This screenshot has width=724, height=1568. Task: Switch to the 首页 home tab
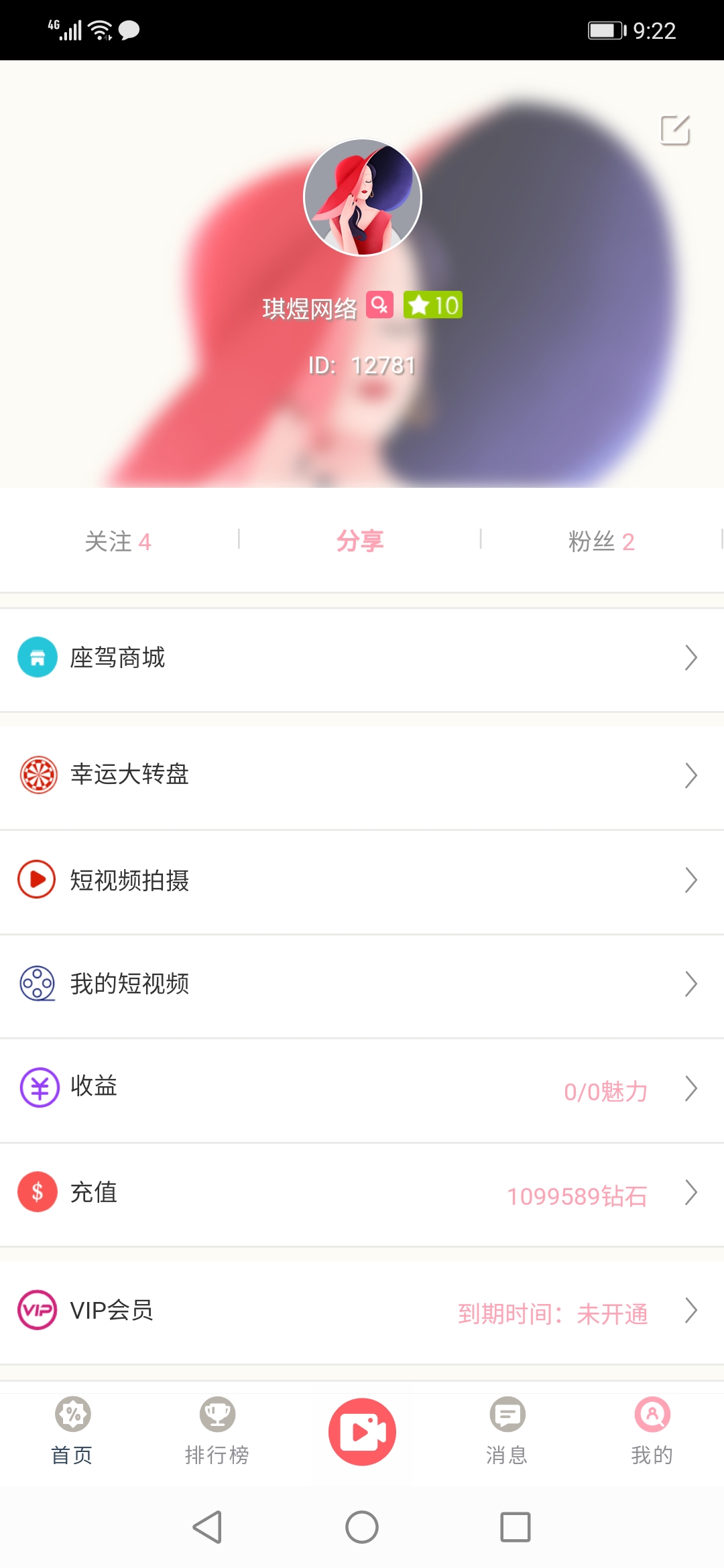[x=72, y=1431]
